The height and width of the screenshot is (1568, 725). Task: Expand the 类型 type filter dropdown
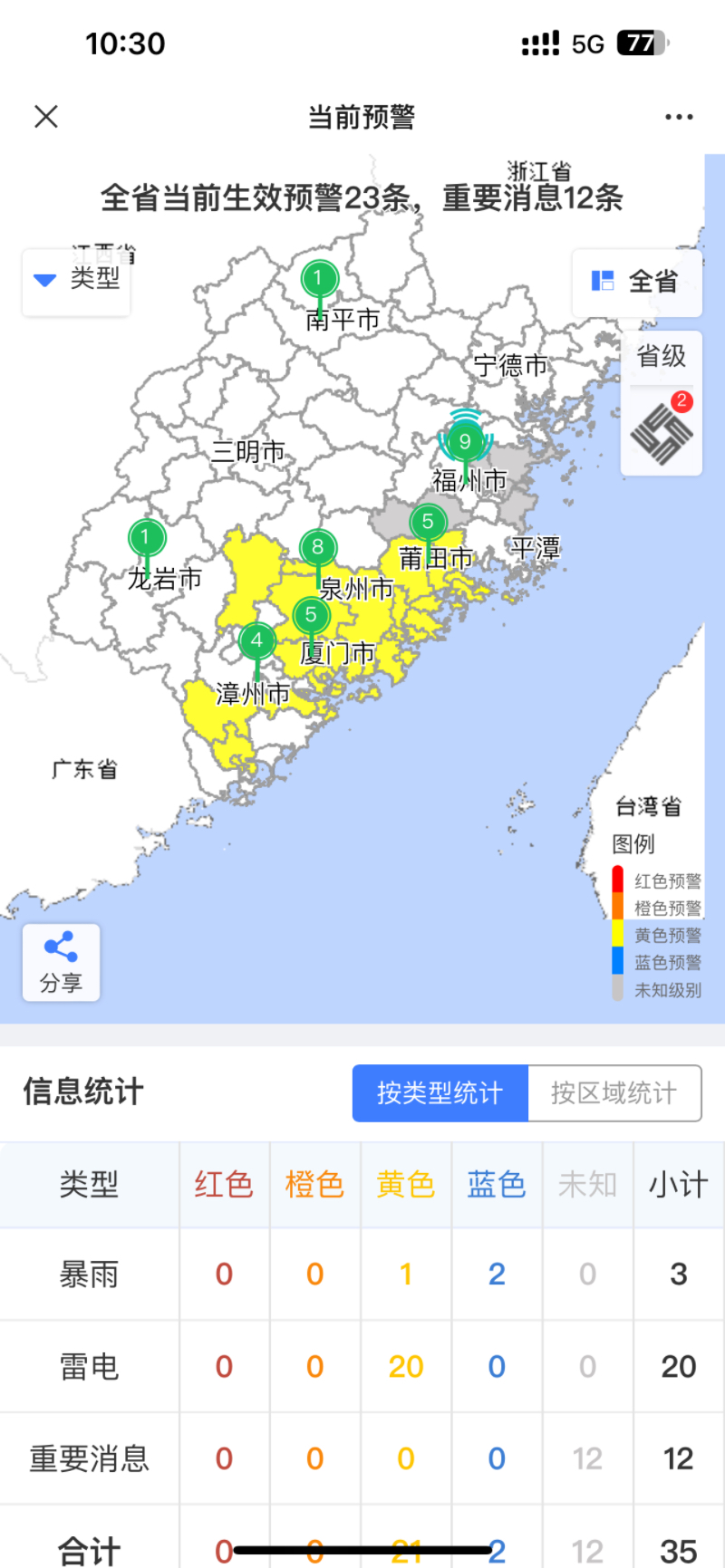76,280
